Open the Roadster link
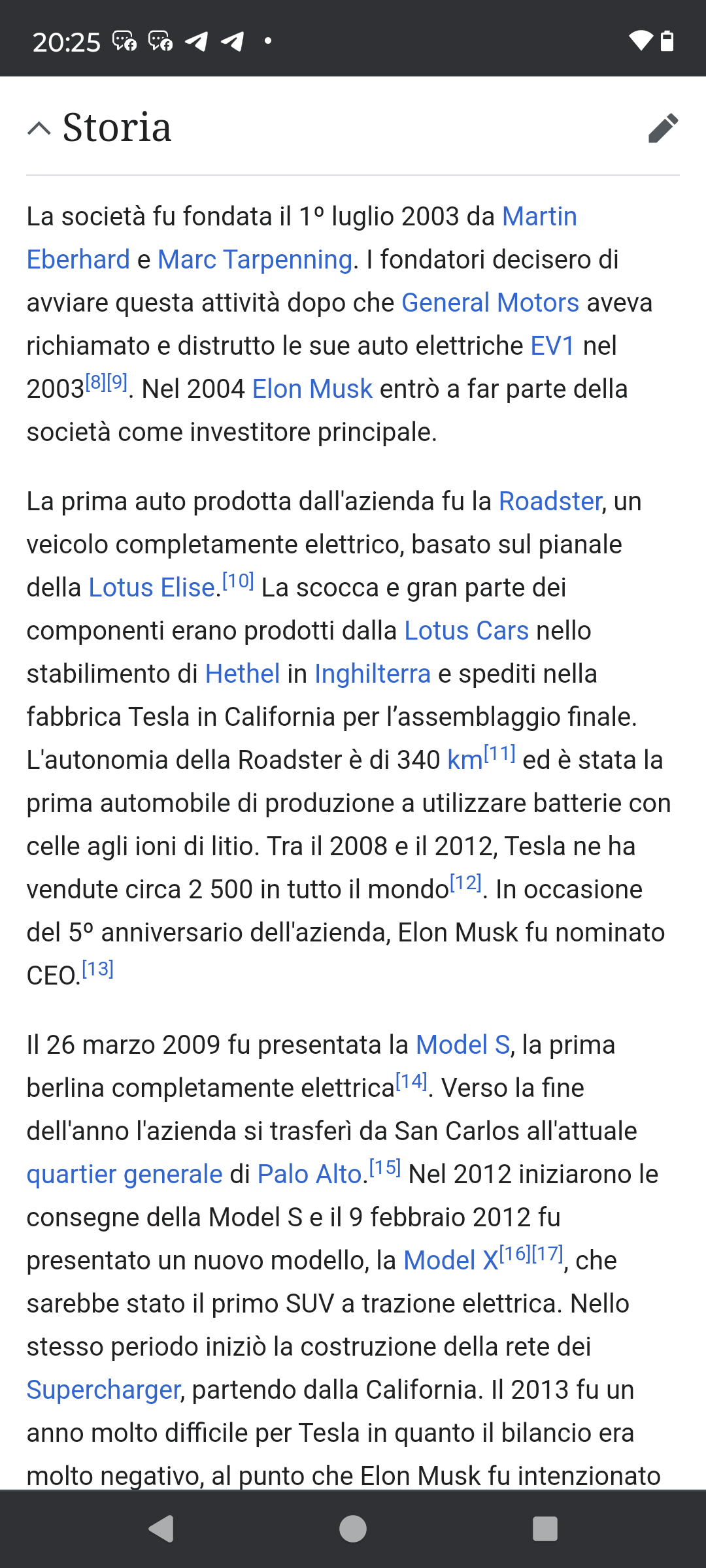 [550, 501]
